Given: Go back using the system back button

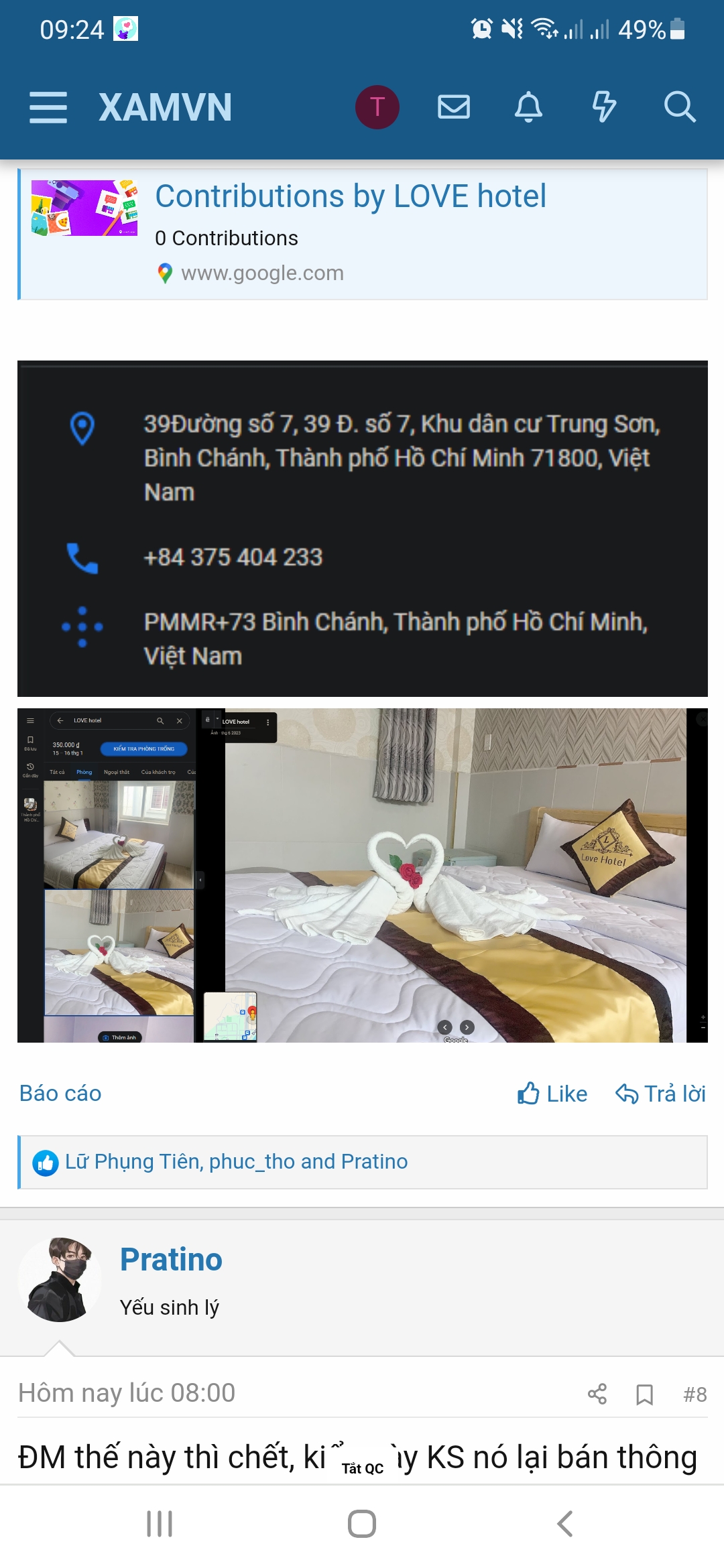Looking at the screenshot, I should [564, 1524].
